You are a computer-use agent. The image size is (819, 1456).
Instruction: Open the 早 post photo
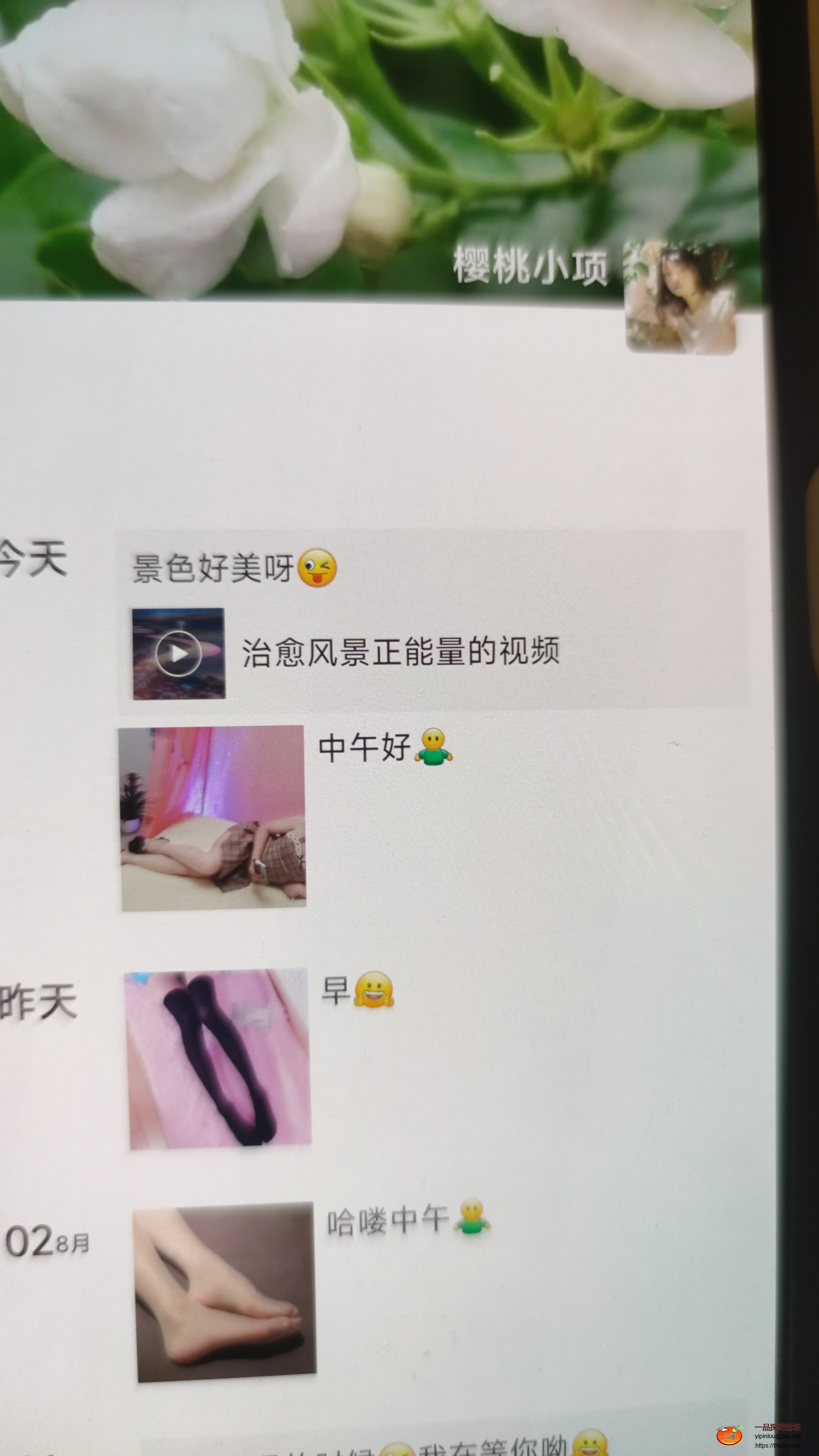(x=218, y=1058)
